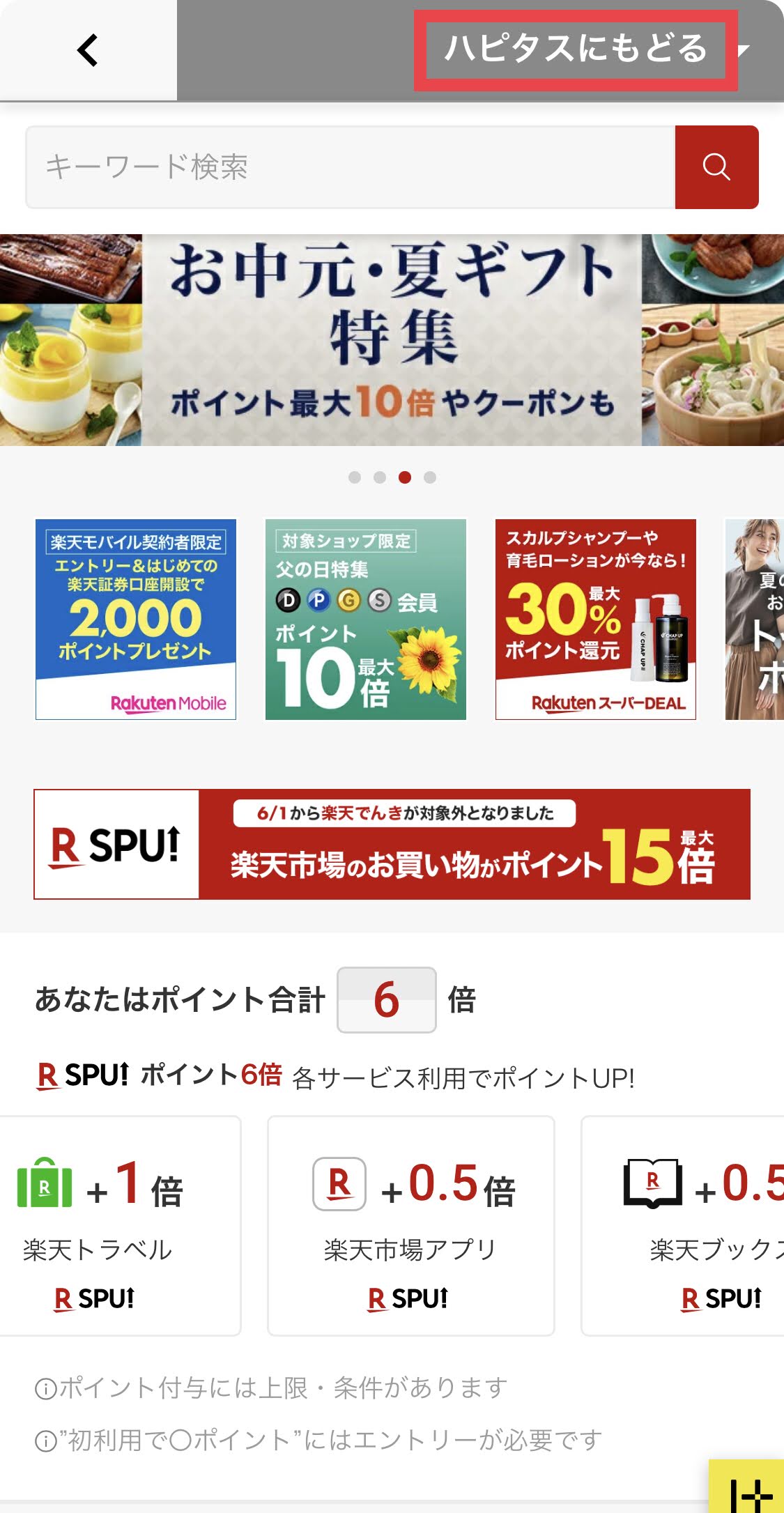Open the お中元・夏ギフト特集 banner
Image resolution: width=784 pixels, height=1513 pixels.
[x=392, y=340]
